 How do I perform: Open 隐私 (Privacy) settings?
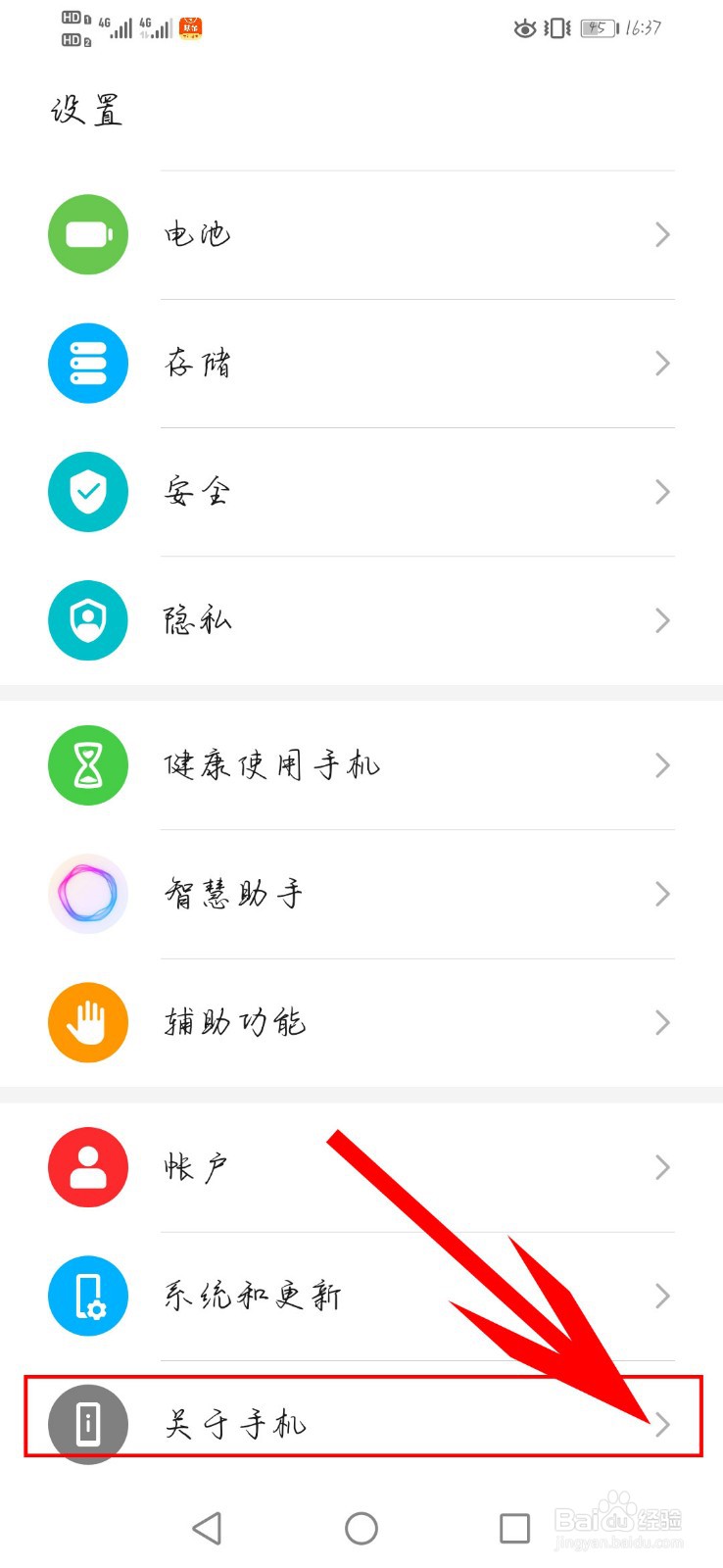(361, 620)
